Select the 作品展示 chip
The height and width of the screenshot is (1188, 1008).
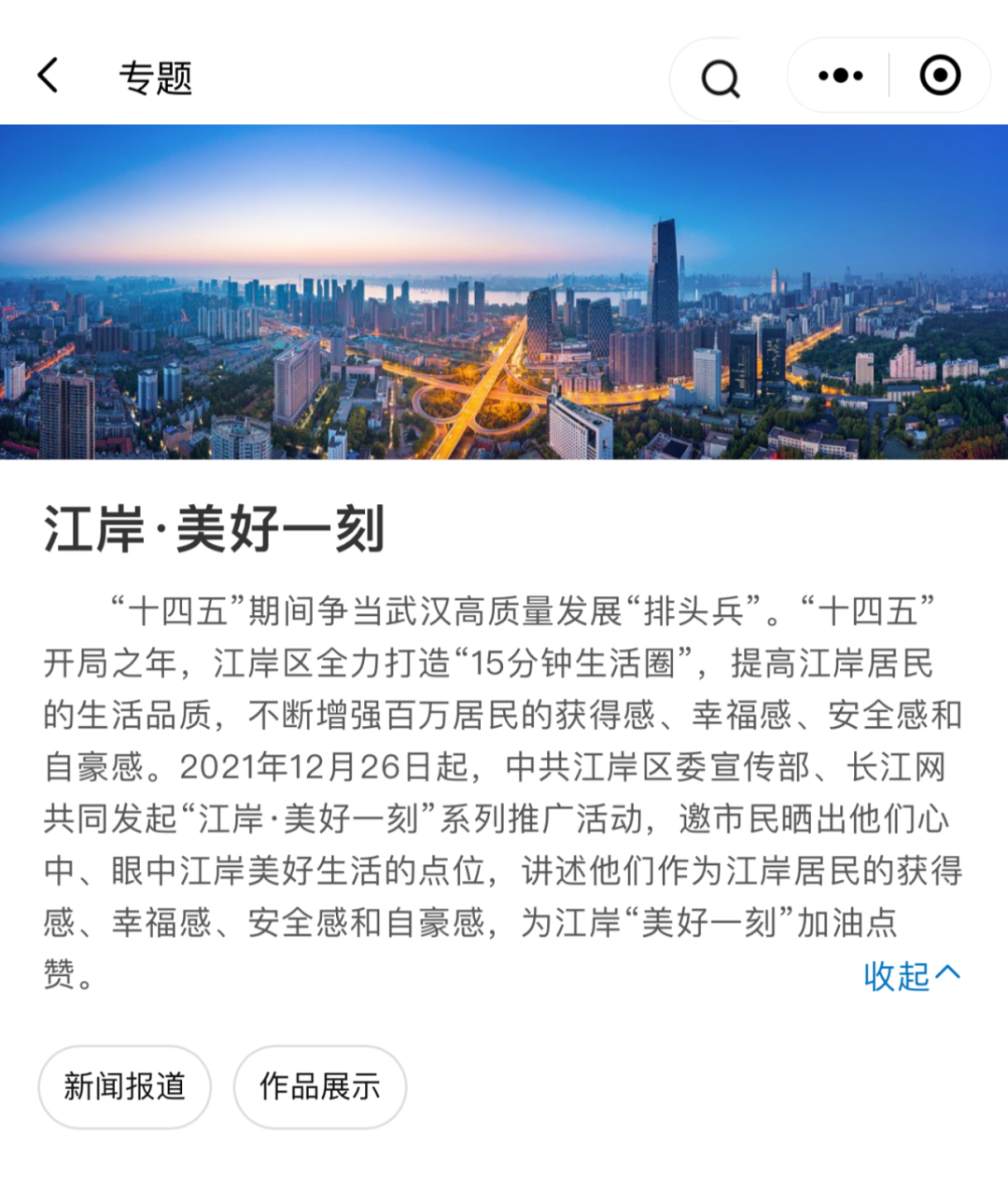click(319, 1087)
